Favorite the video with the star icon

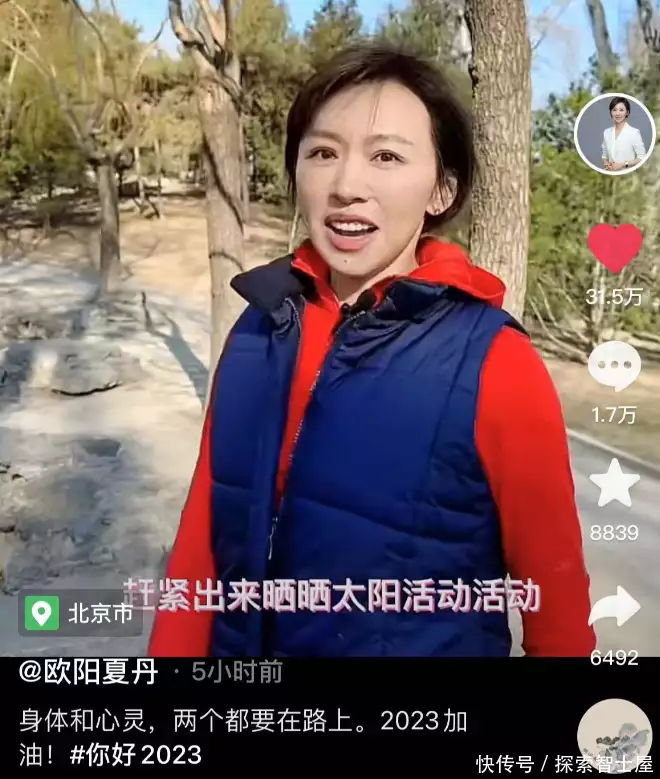pyautogui.click(x=614, y=484)
